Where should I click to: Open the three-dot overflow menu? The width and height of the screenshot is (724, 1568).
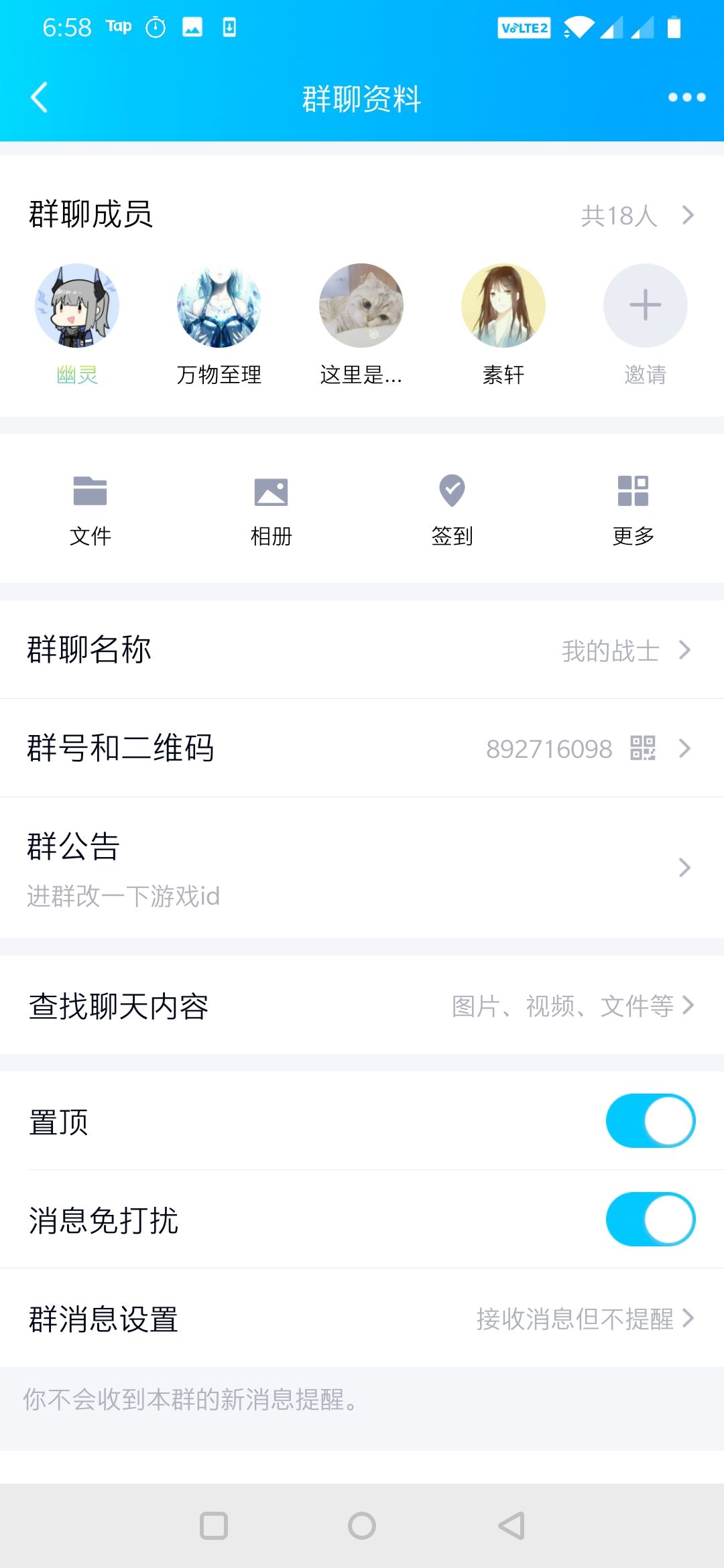click(x=686, y=98)
